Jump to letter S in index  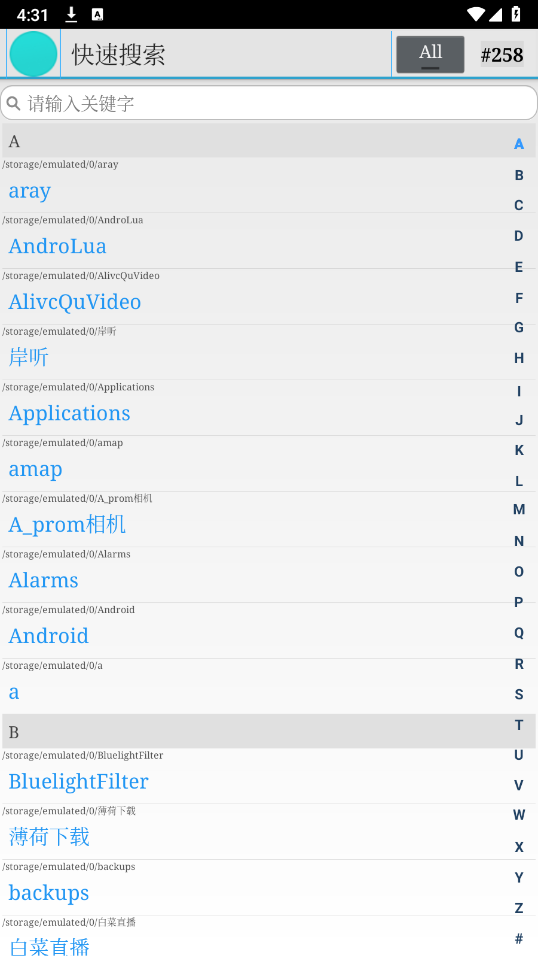pos(518,694)
